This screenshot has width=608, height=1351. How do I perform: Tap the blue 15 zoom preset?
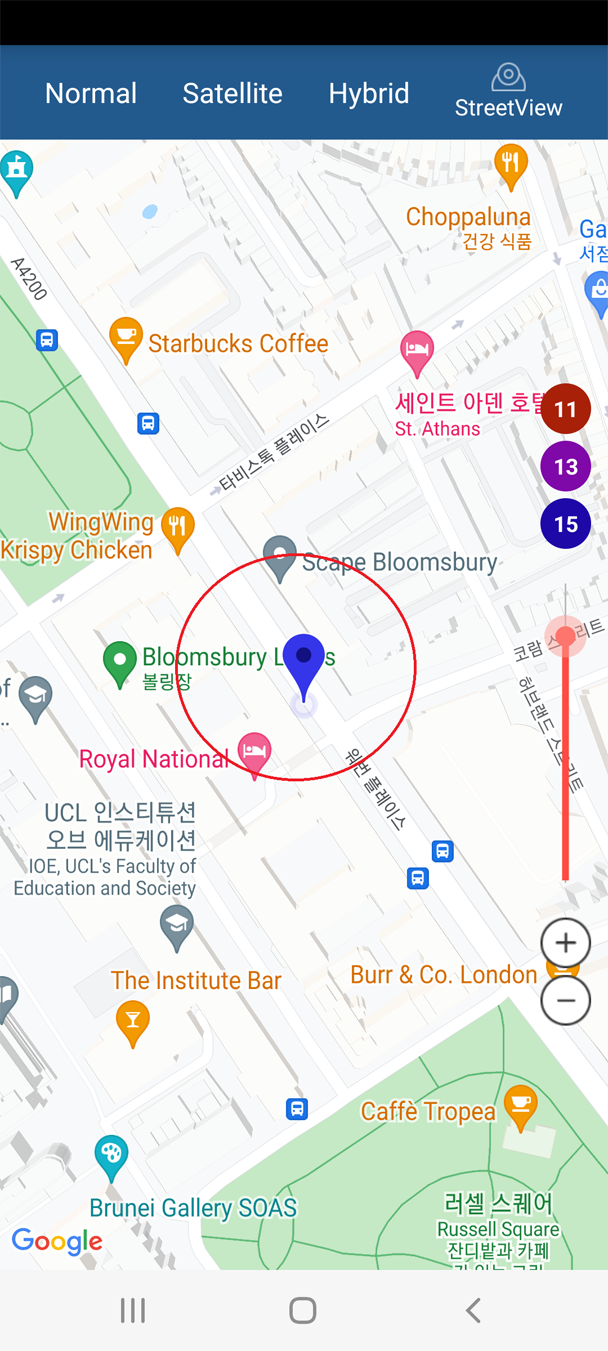[566, 523]
